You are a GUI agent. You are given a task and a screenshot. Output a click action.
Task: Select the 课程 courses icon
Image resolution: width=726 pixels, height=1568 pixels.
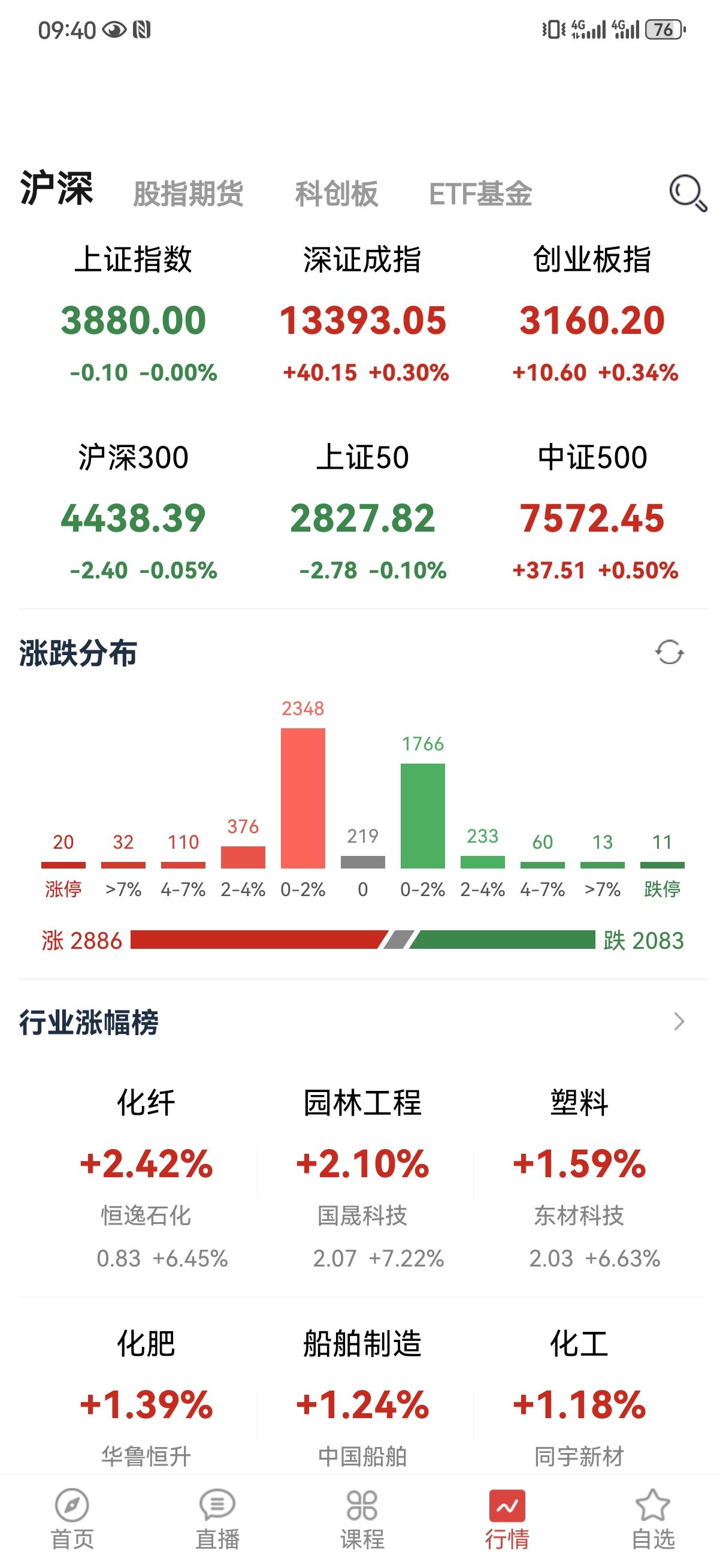click(362, 1516)
